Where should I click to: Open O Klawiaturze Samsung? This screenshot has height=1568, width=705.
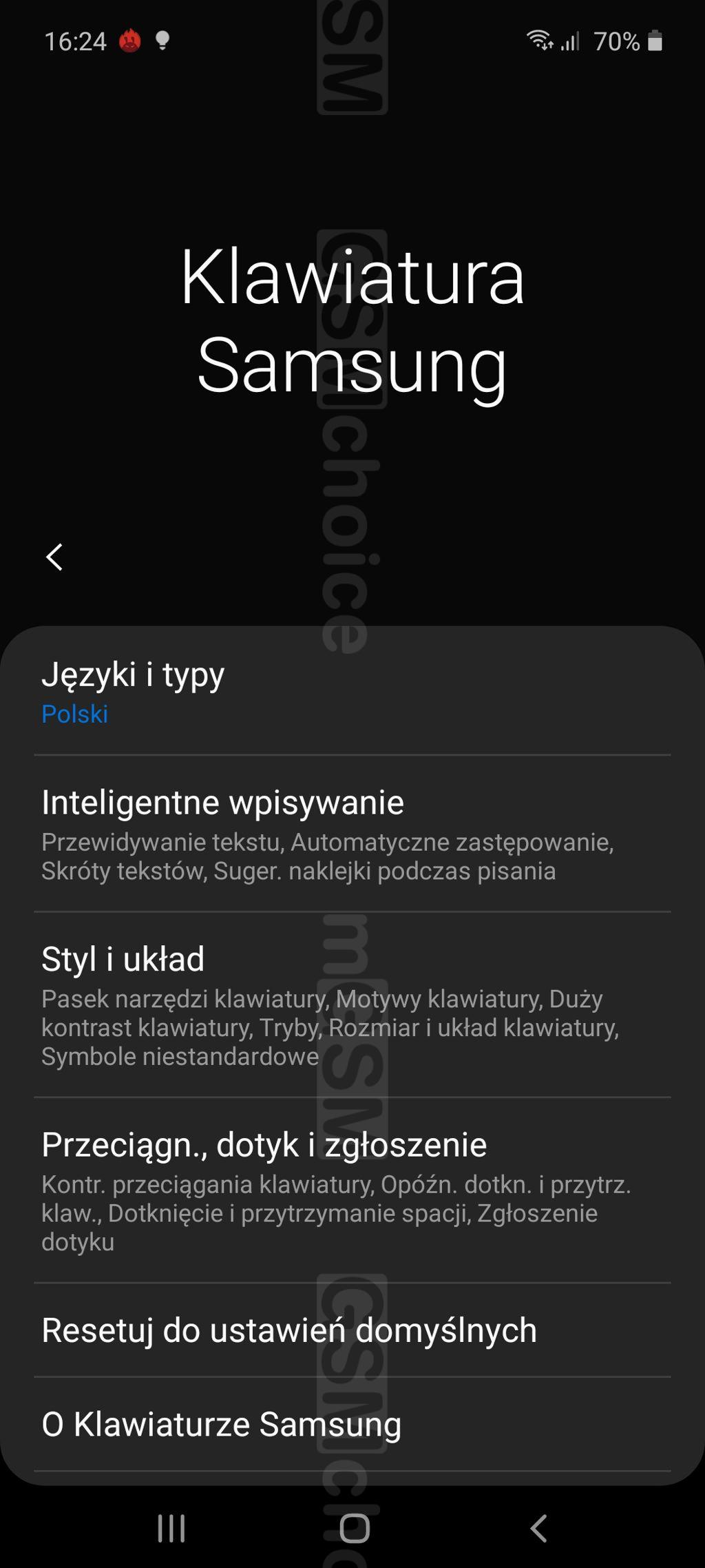click(351, 1425)
